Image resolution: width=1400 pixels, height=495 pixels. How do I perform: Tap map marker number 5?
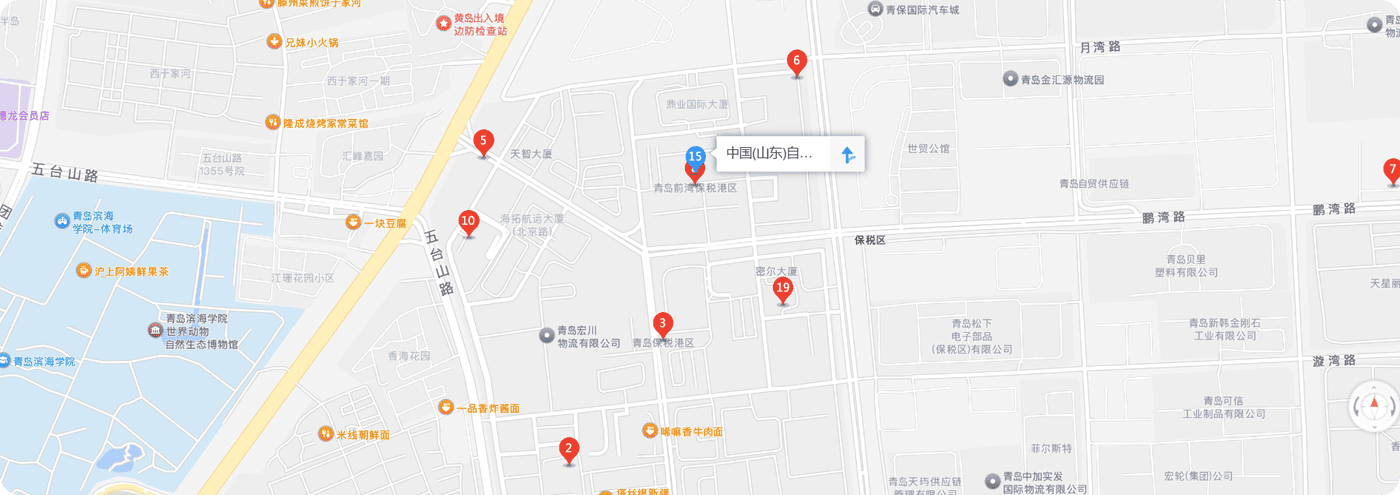pos(483,142)
